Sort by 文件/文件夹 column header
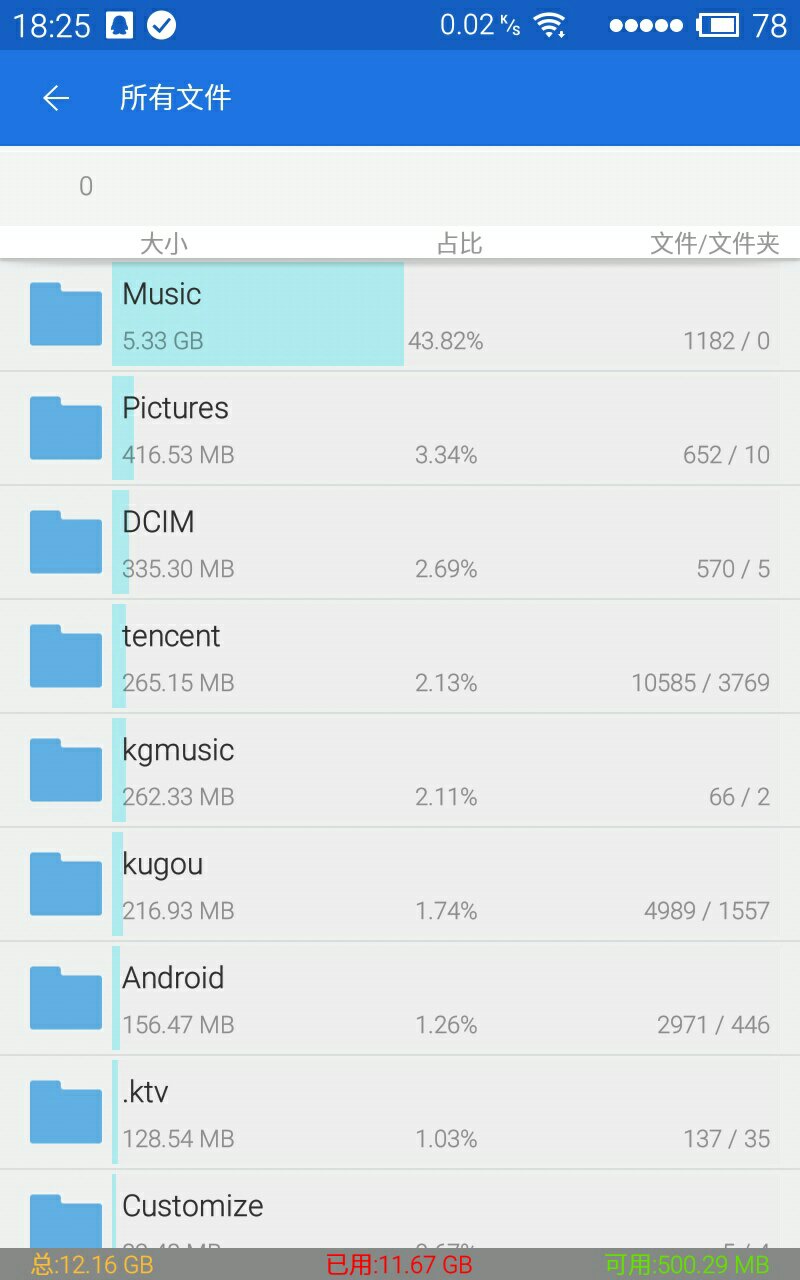 [714, 243]
